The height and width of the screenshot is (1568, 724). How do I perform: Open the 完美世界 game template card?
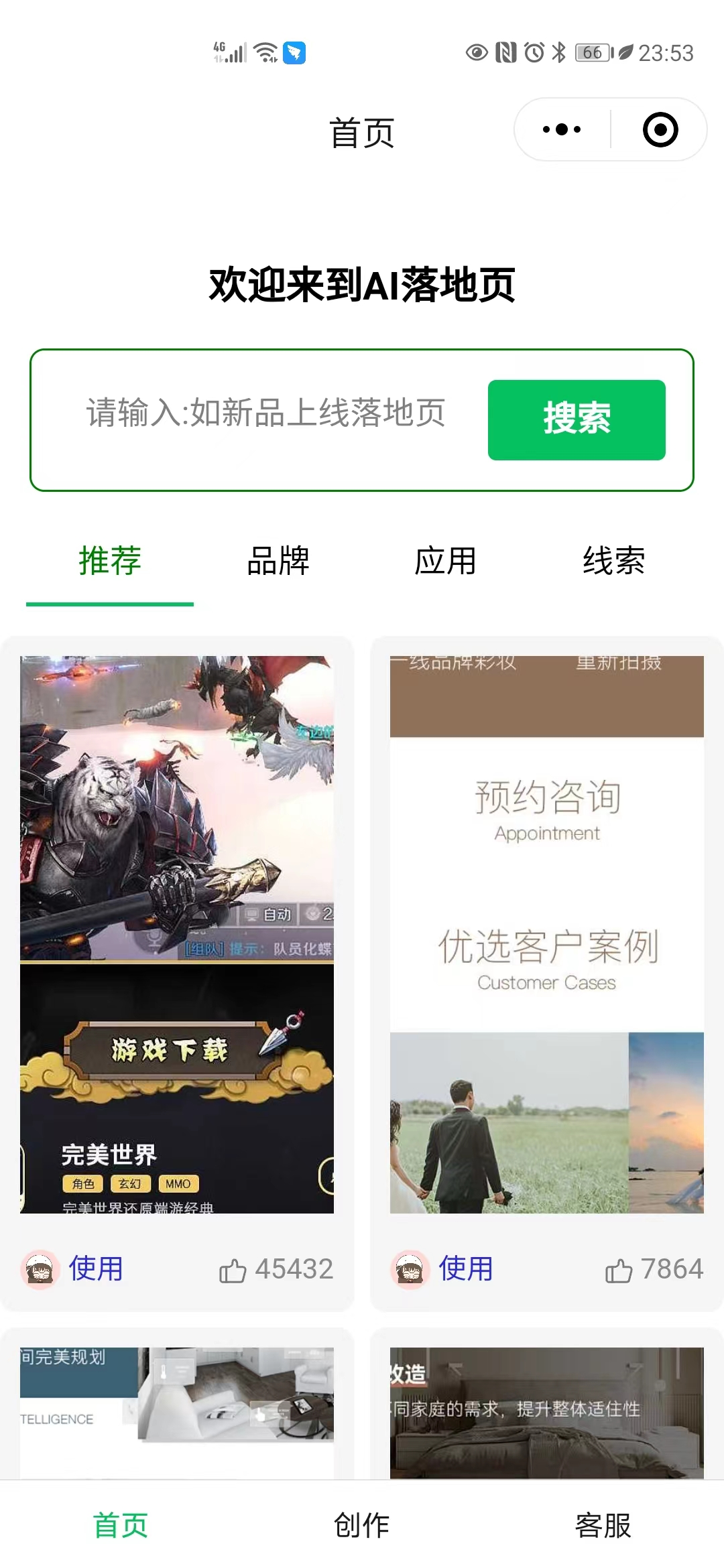coord(177,934)
